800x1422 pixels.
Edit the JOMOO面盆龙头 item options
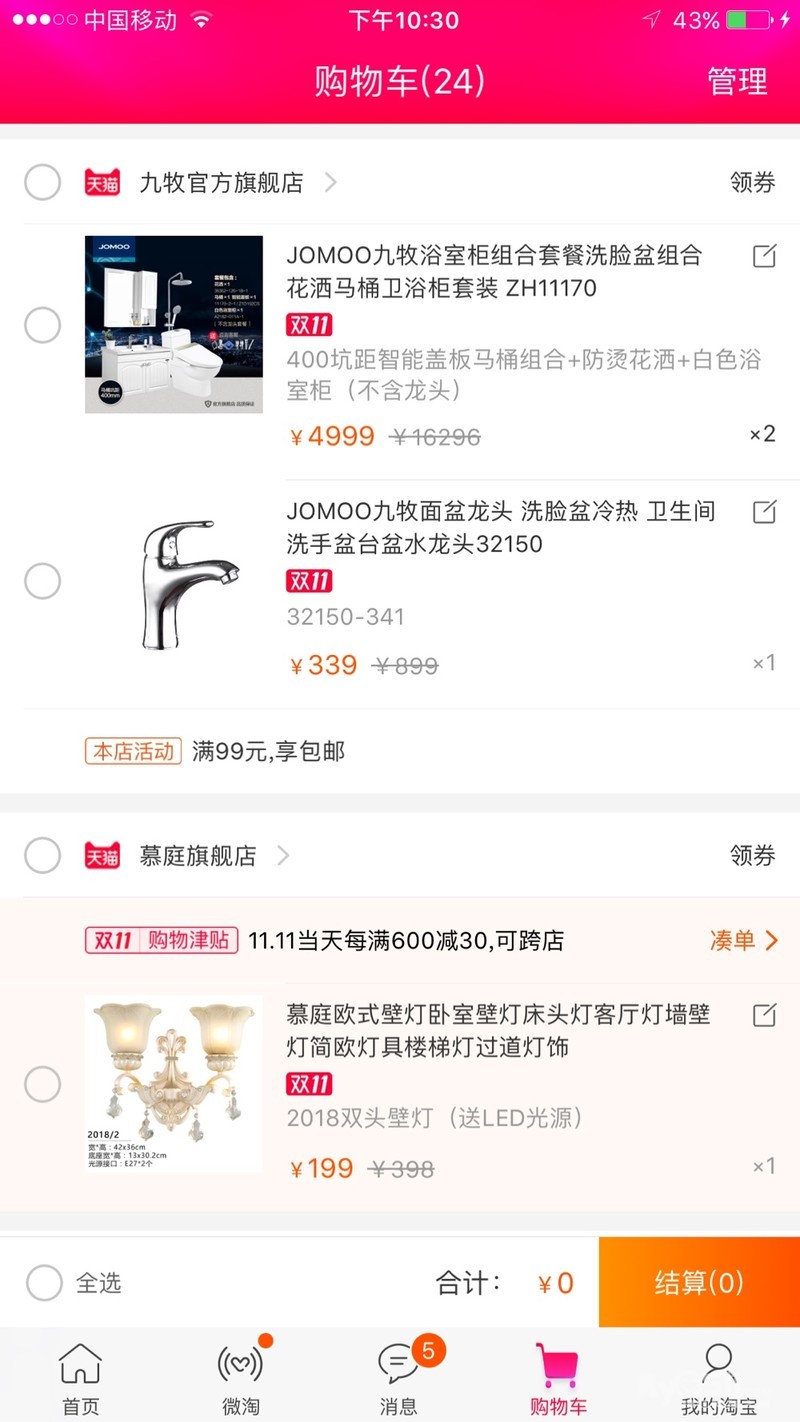764,512
